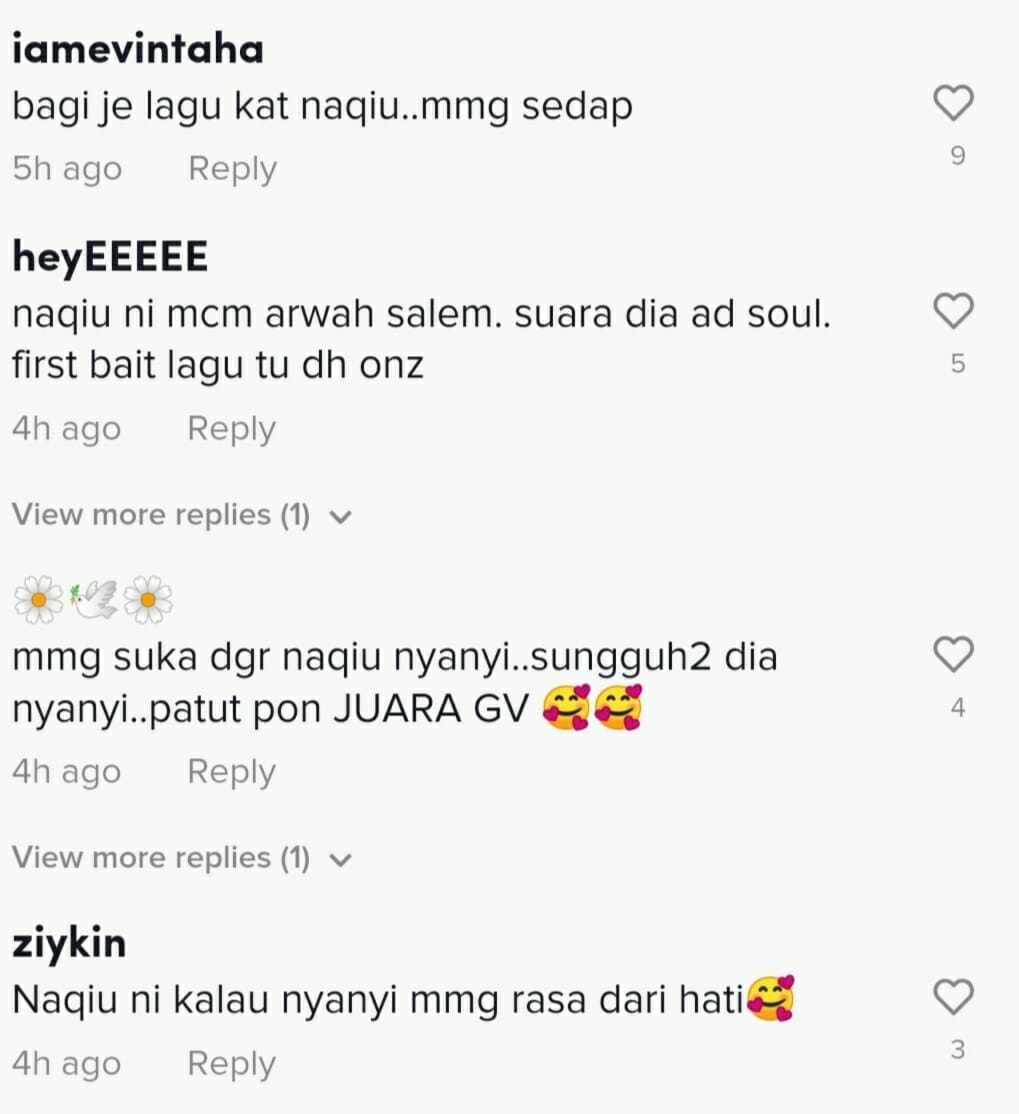Expand more replies under JUARA GV comment

click(182, 859)
